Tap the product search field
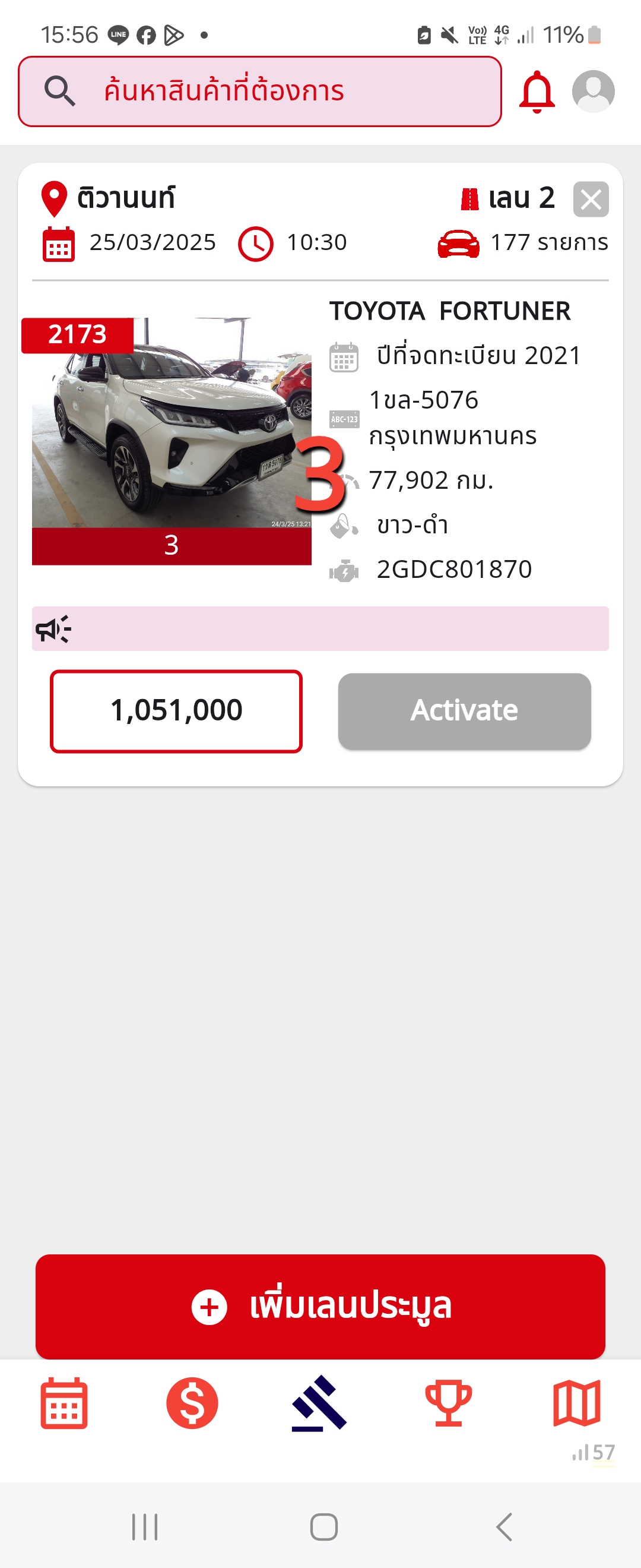The height and width of the screenshot is (1568, 641). tap(260, 91)
